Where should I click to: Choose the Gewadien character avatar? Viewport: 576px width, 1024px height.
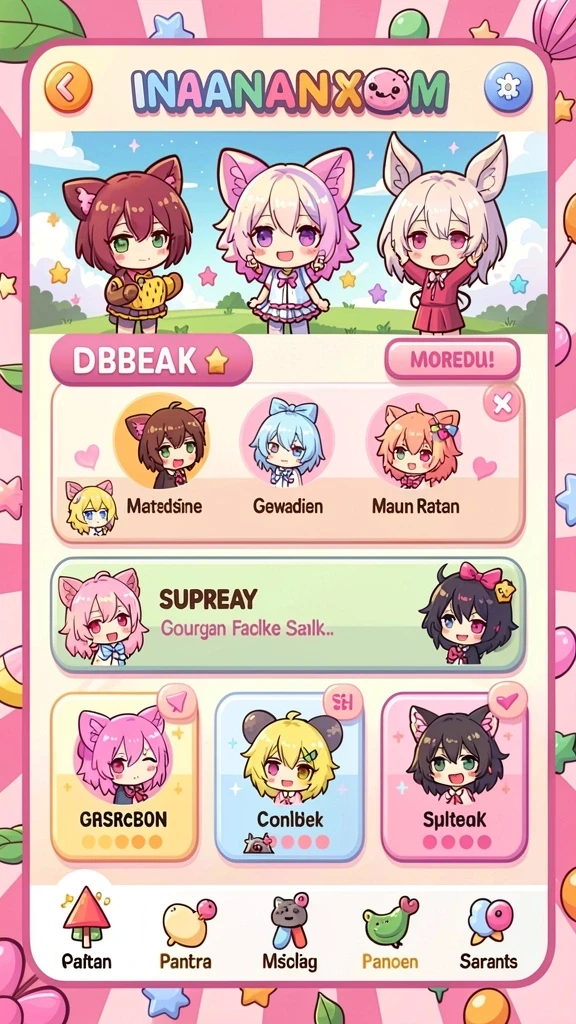(x=287, y=441)
